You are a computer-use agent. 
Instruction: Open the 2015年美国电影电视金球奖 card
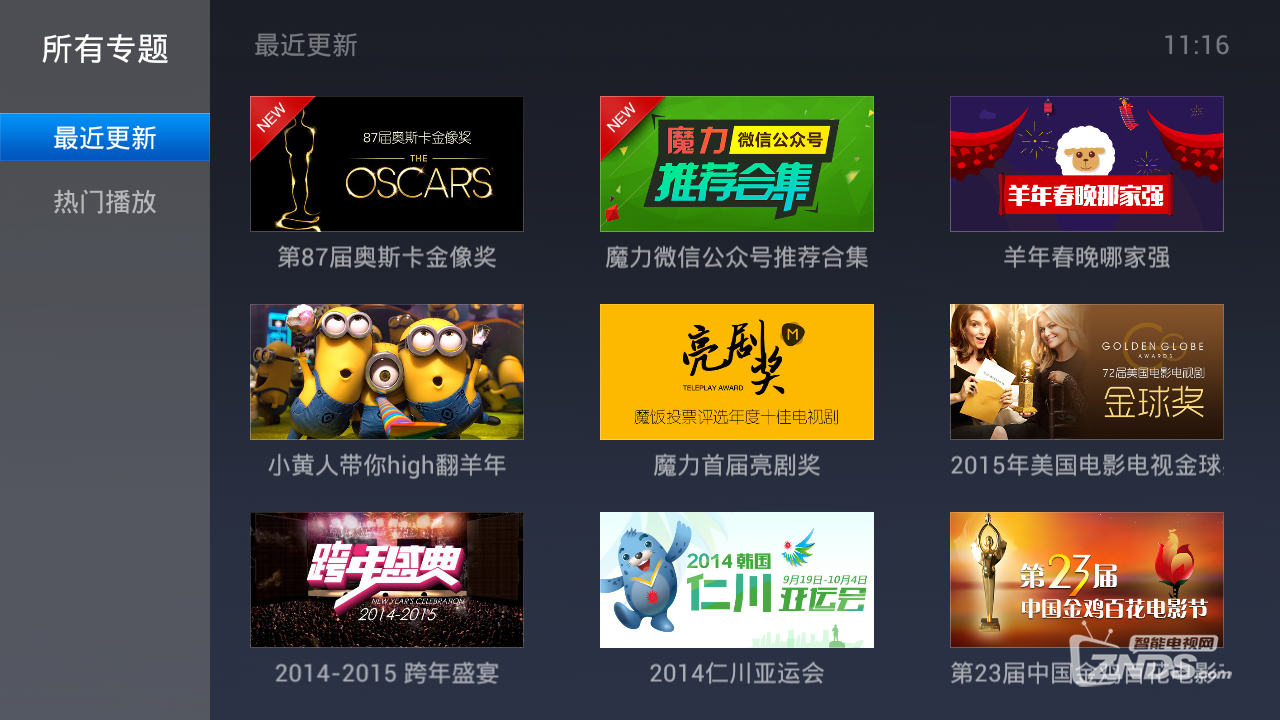[x=1086, y=372]
